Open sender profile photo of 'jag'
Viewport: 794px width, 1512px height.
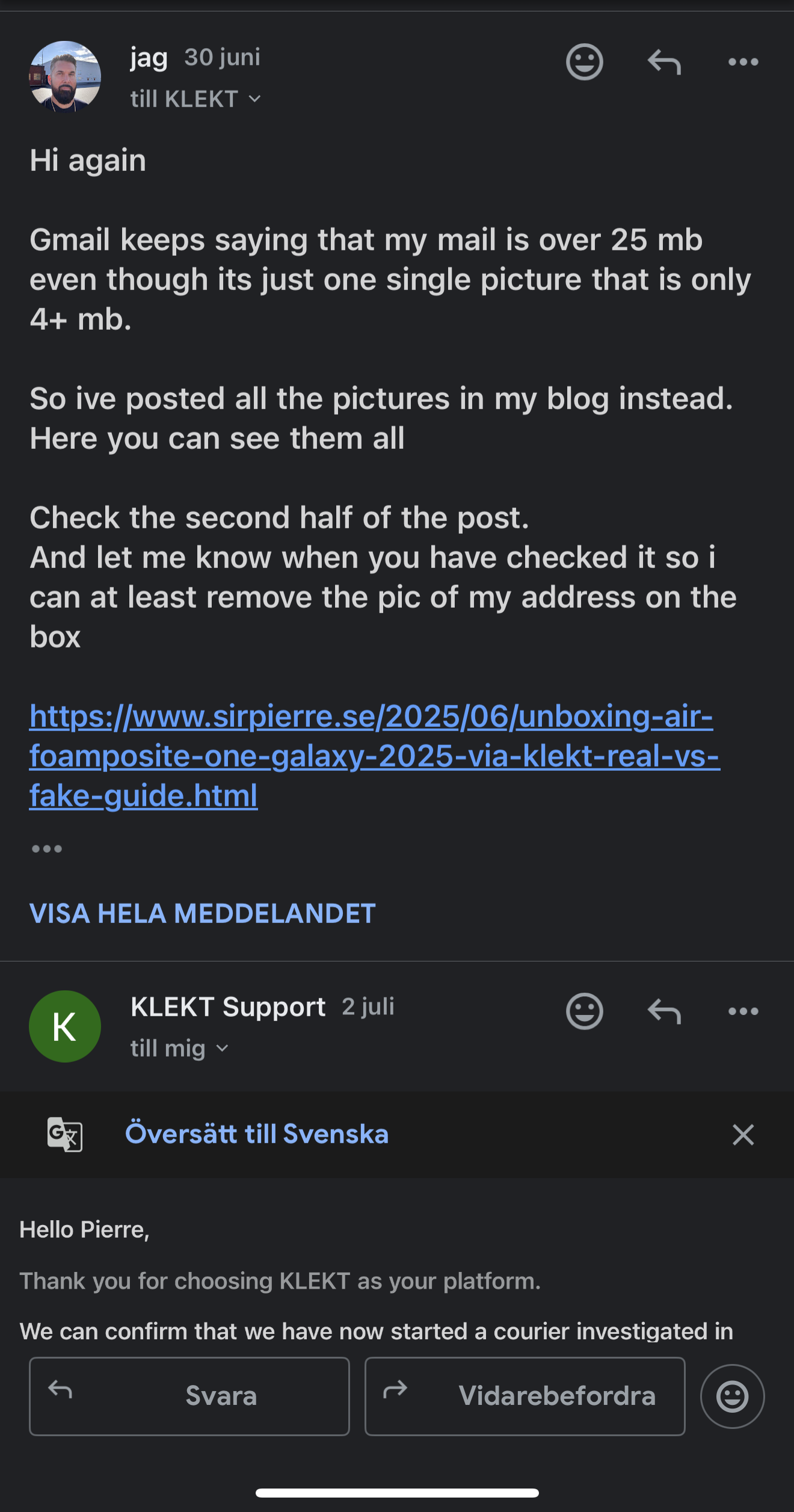click(x=65, y=77)
